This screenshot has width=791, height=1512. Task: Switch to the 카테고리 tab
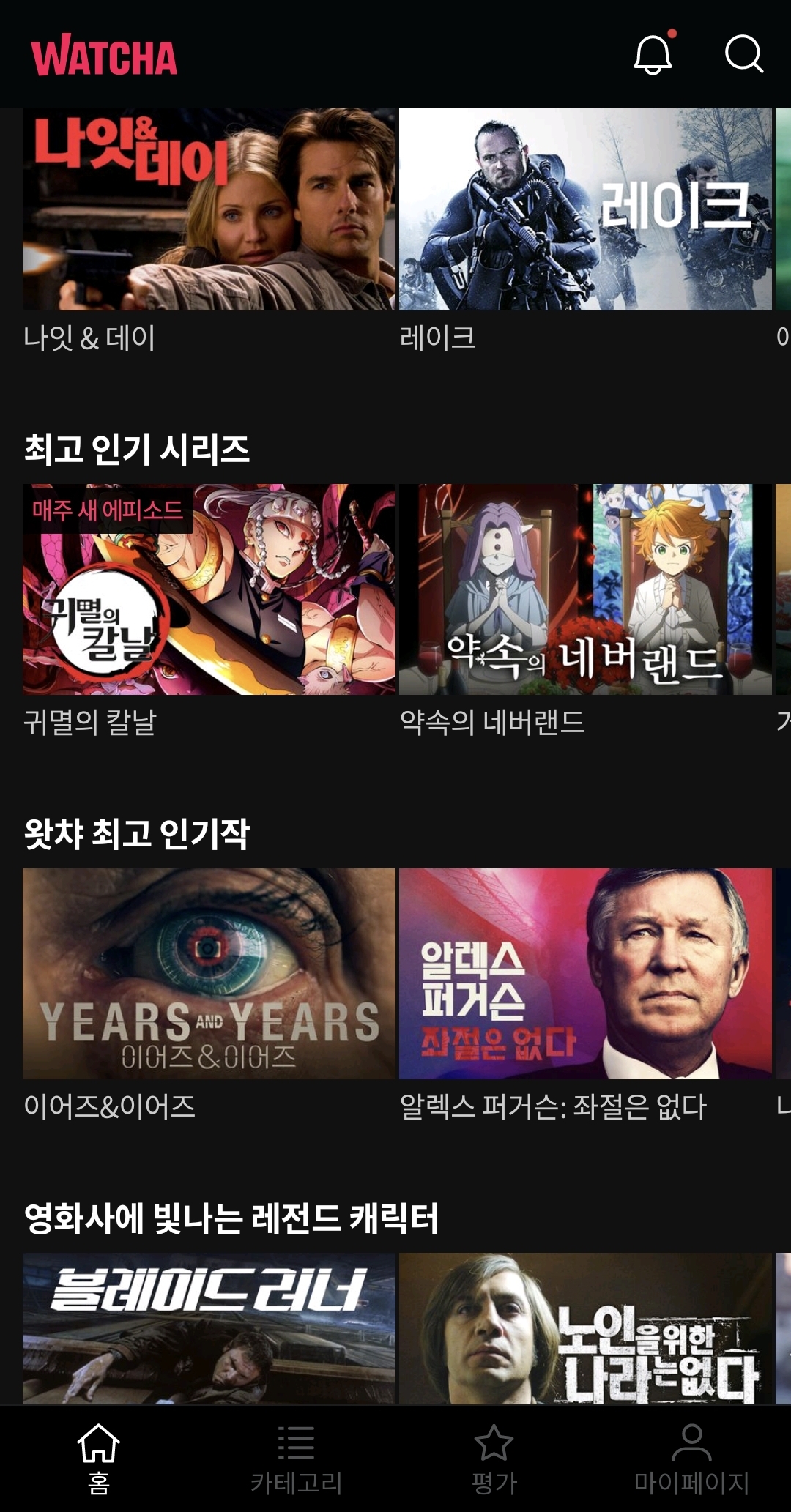296,1459
